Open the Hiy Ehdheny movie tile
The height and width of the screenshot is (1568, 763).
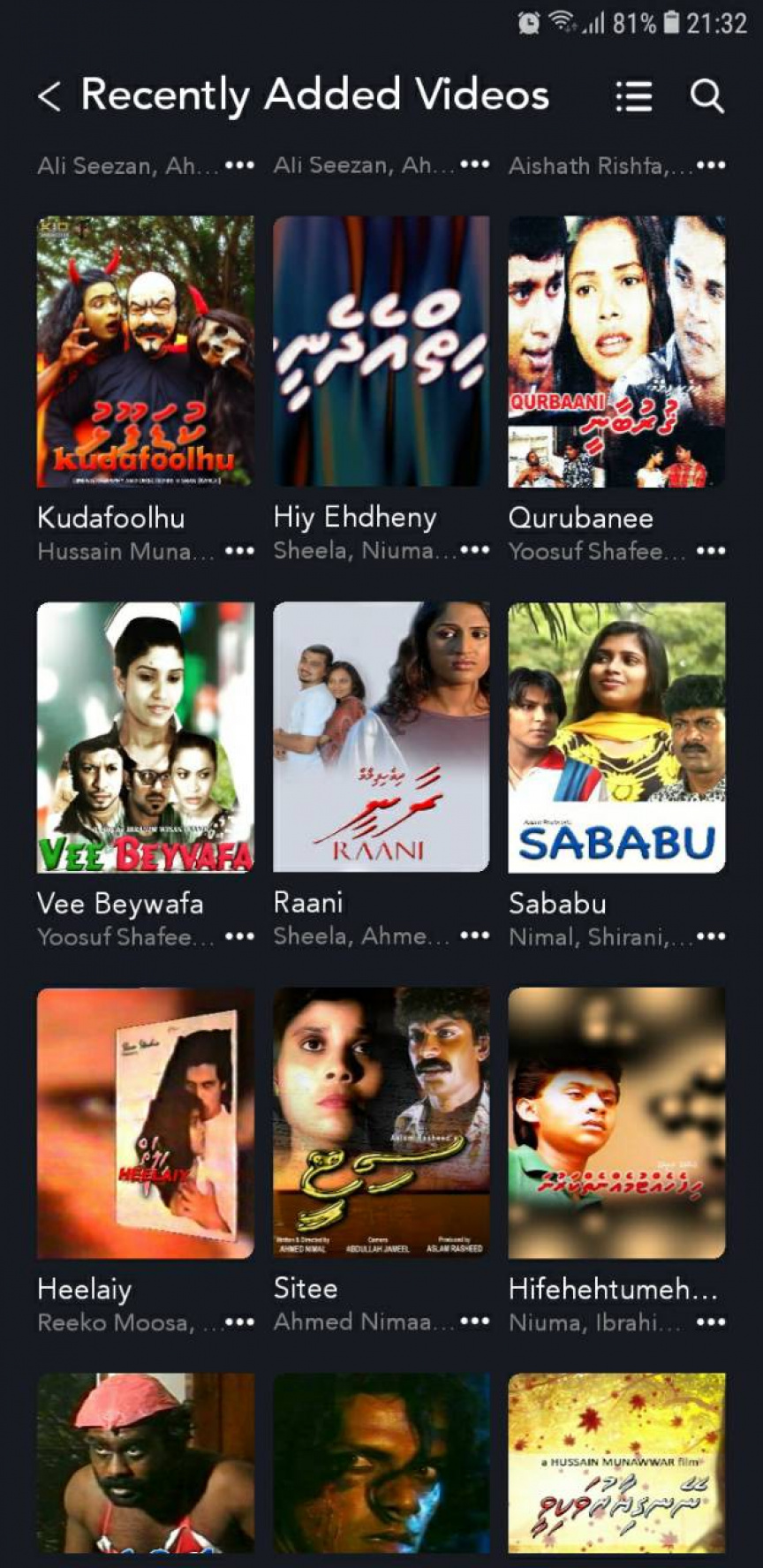[381, 351]
